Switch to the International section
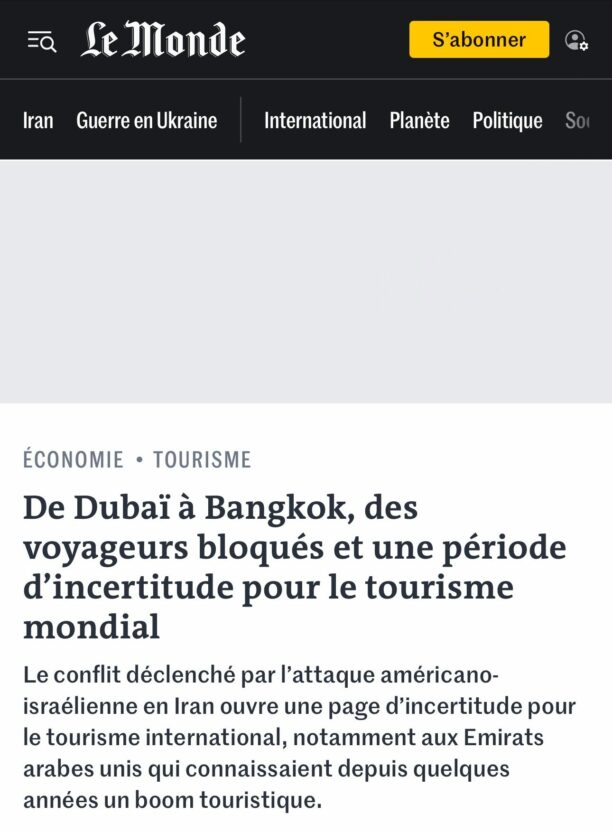This screenshot has width=612, height=833. coord(315,121)
